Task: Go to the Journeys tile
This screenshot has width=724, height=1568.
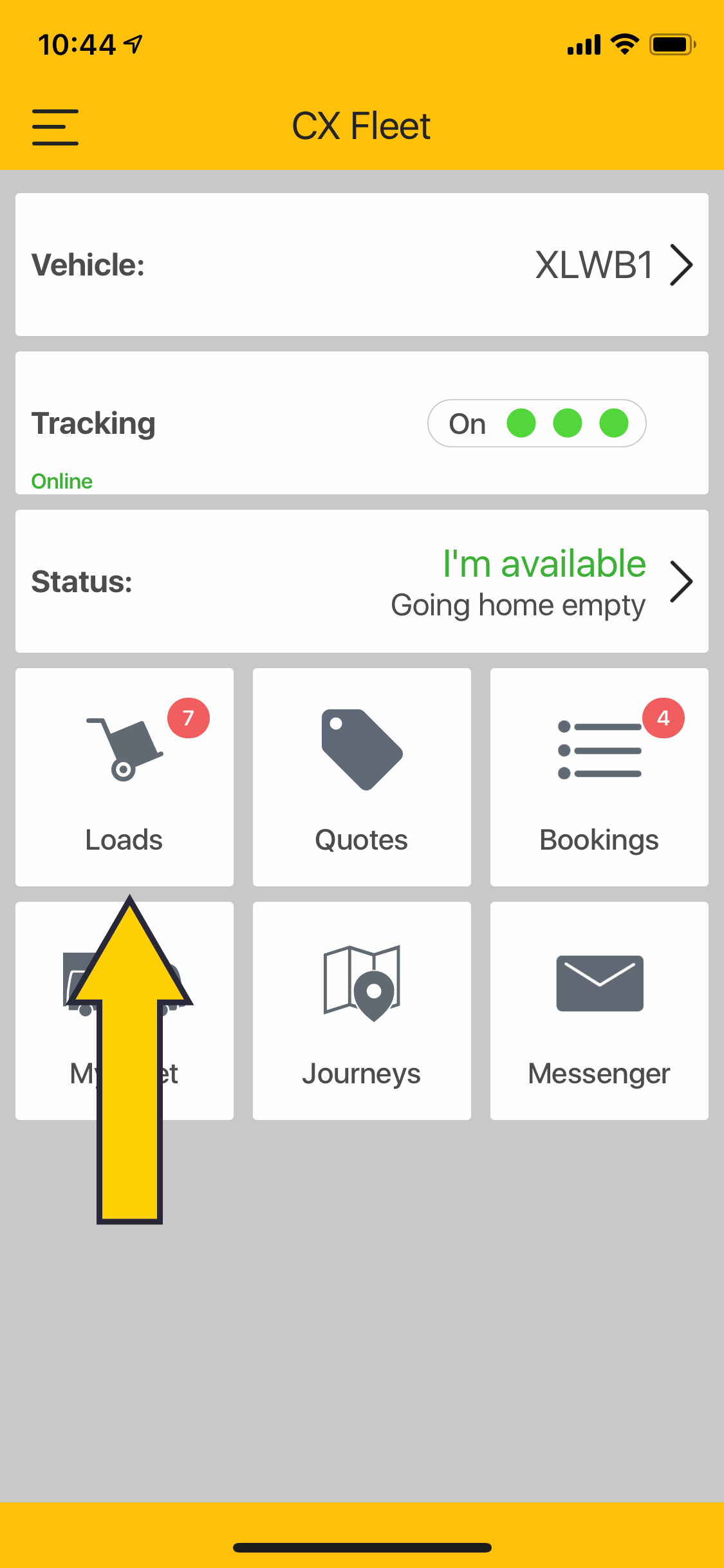Action: [x=362, y=1011]
